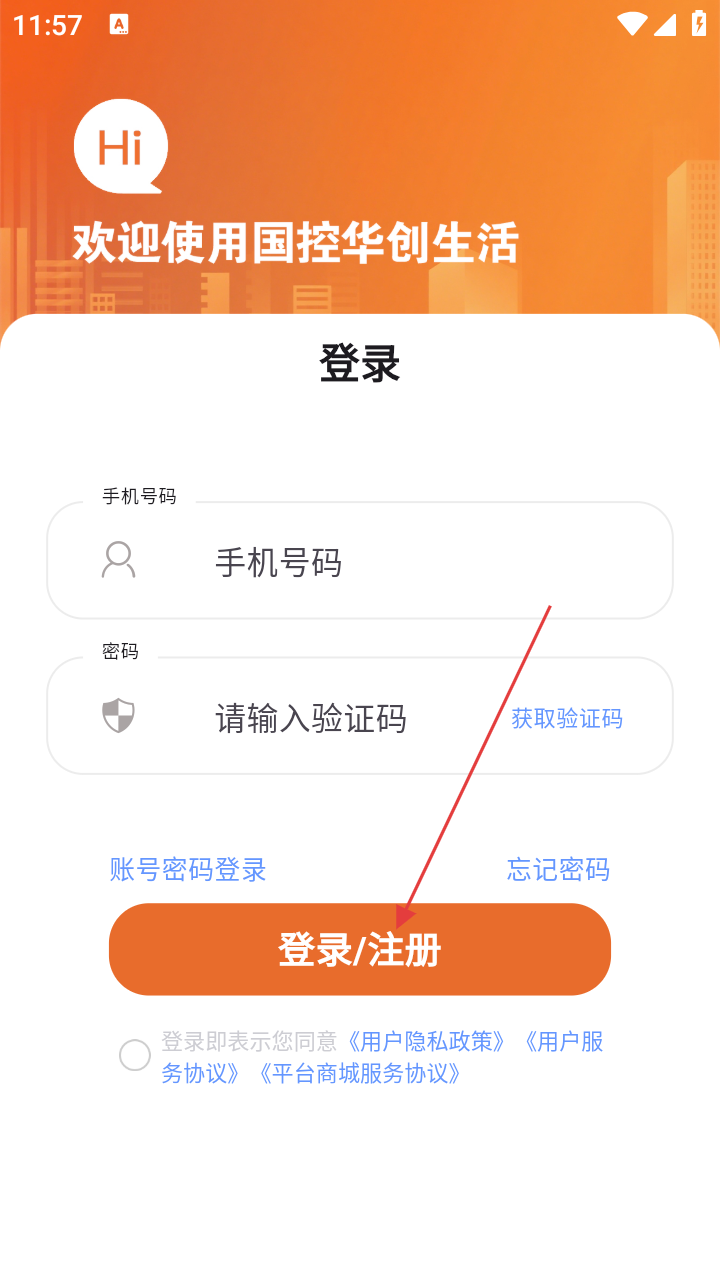Check the agreement consent circle

(x=135, y=1055)
